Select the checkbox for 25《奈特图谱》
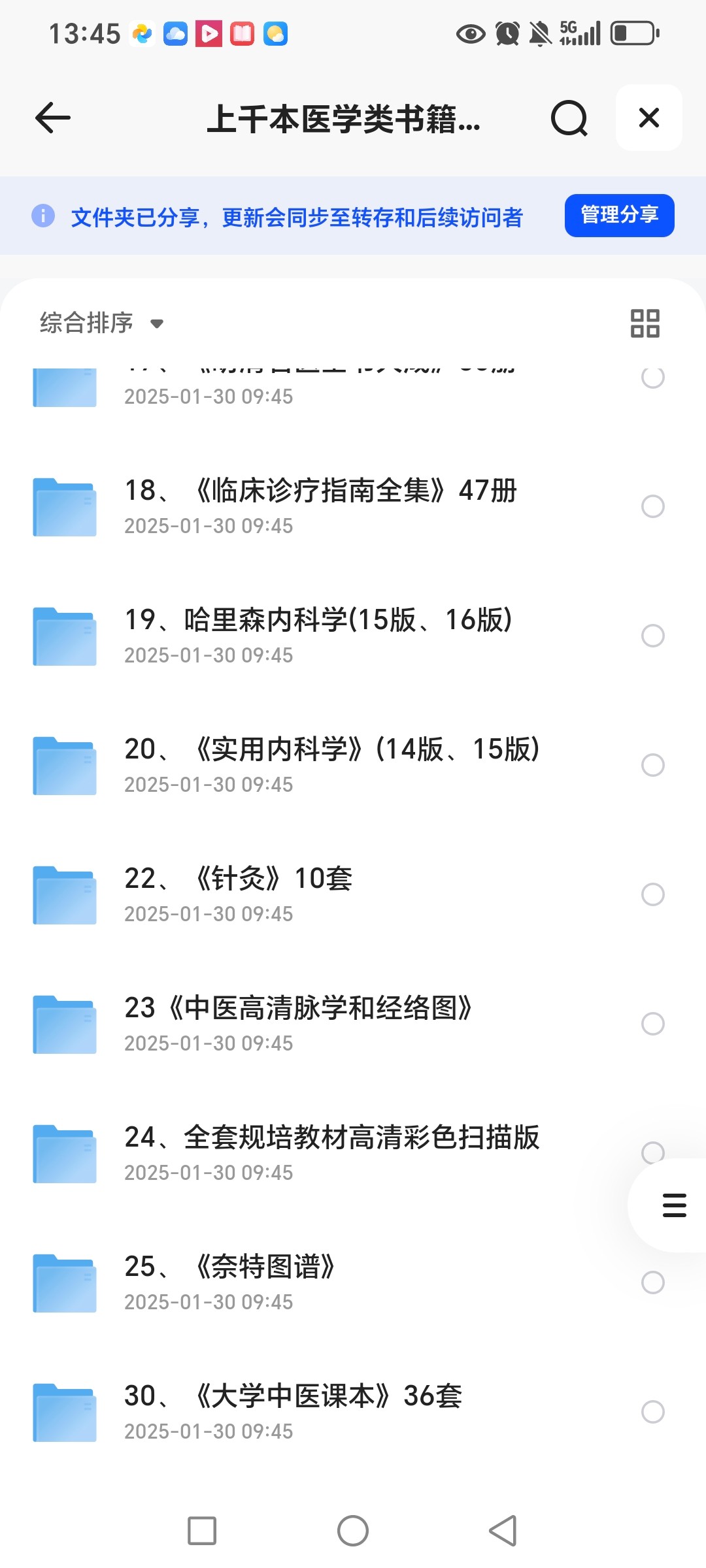Image resolution: width=706 pixels, height=1568 pixels. (x=653, y=1282)
